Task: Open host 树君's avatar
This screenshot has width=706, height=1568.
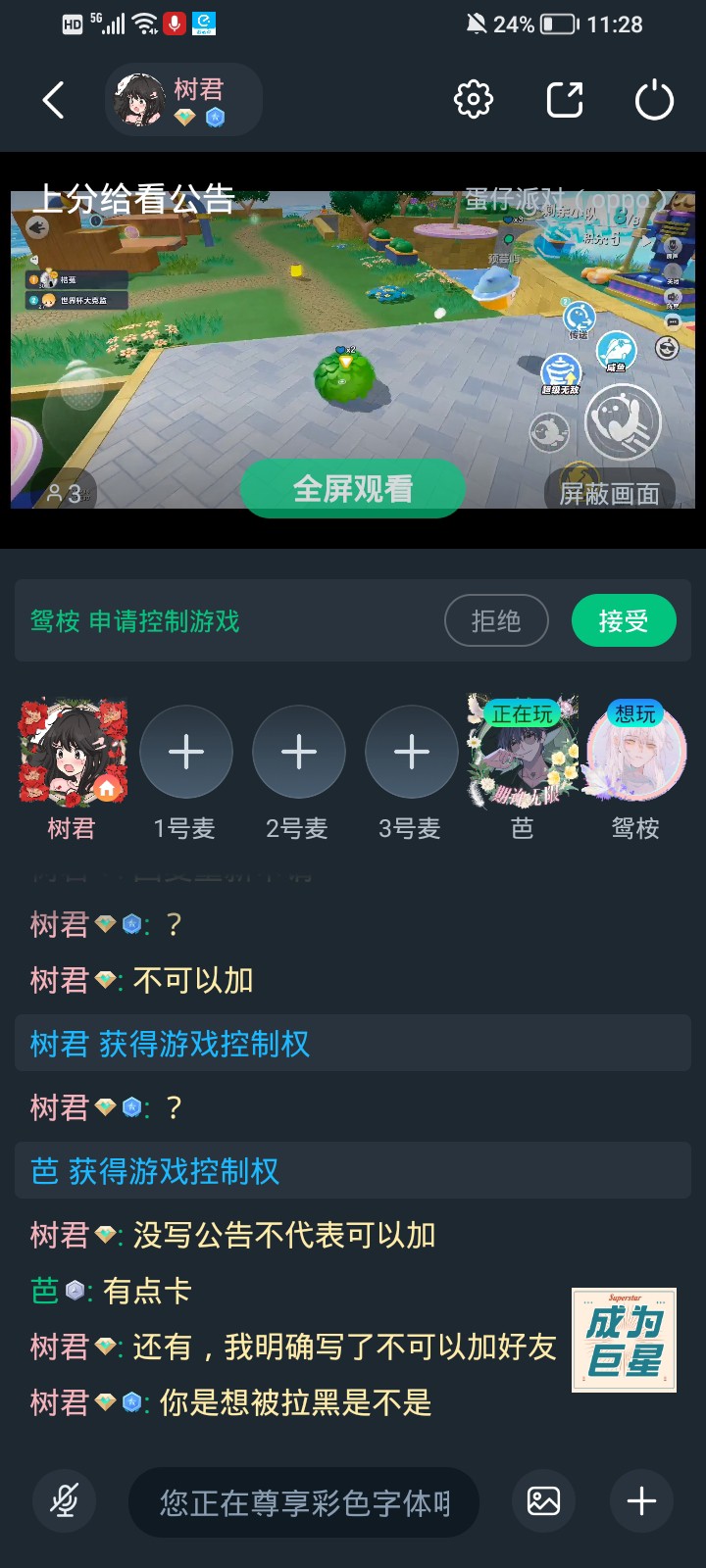Action: 73,752
